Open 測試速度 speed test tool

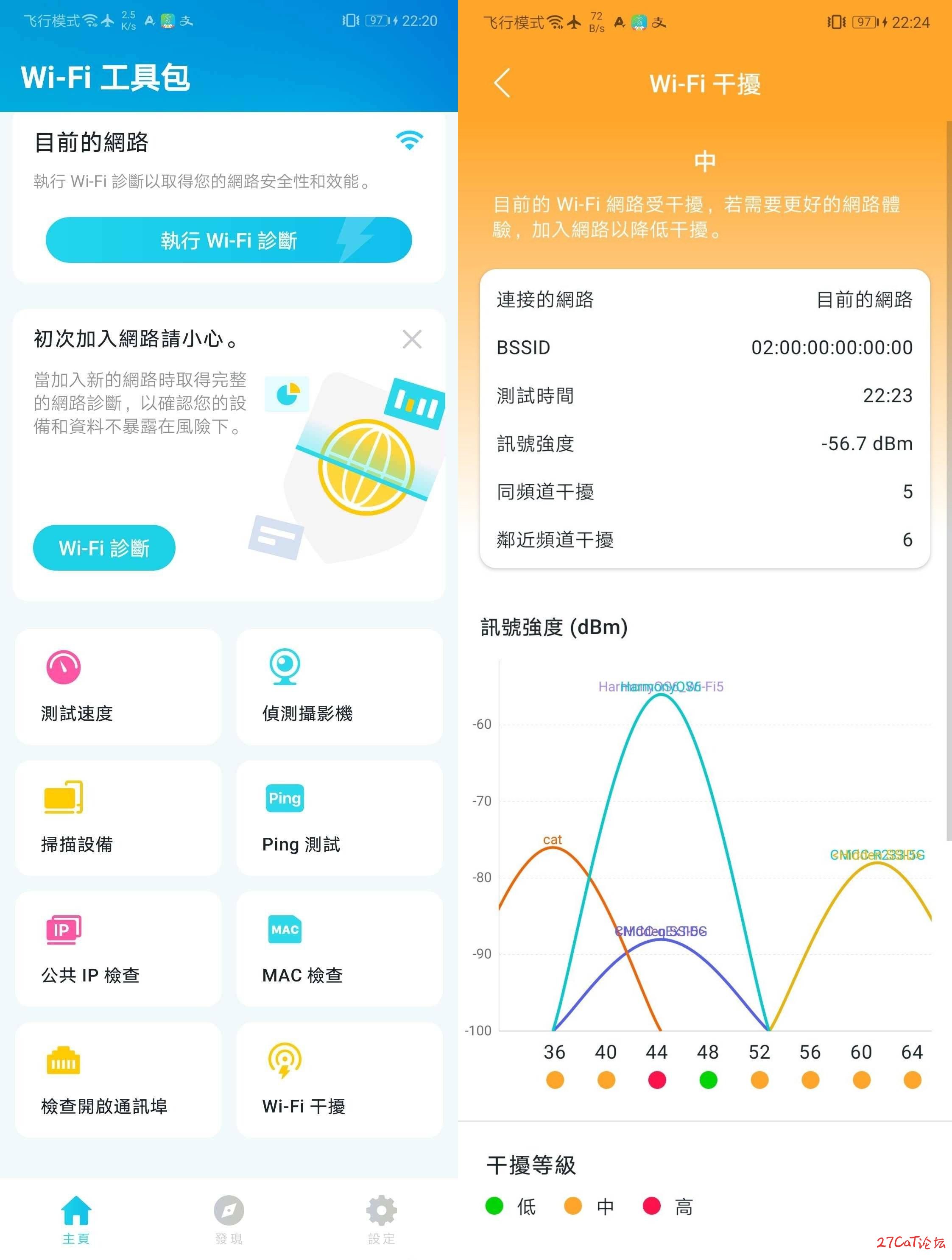coord(118,686)
